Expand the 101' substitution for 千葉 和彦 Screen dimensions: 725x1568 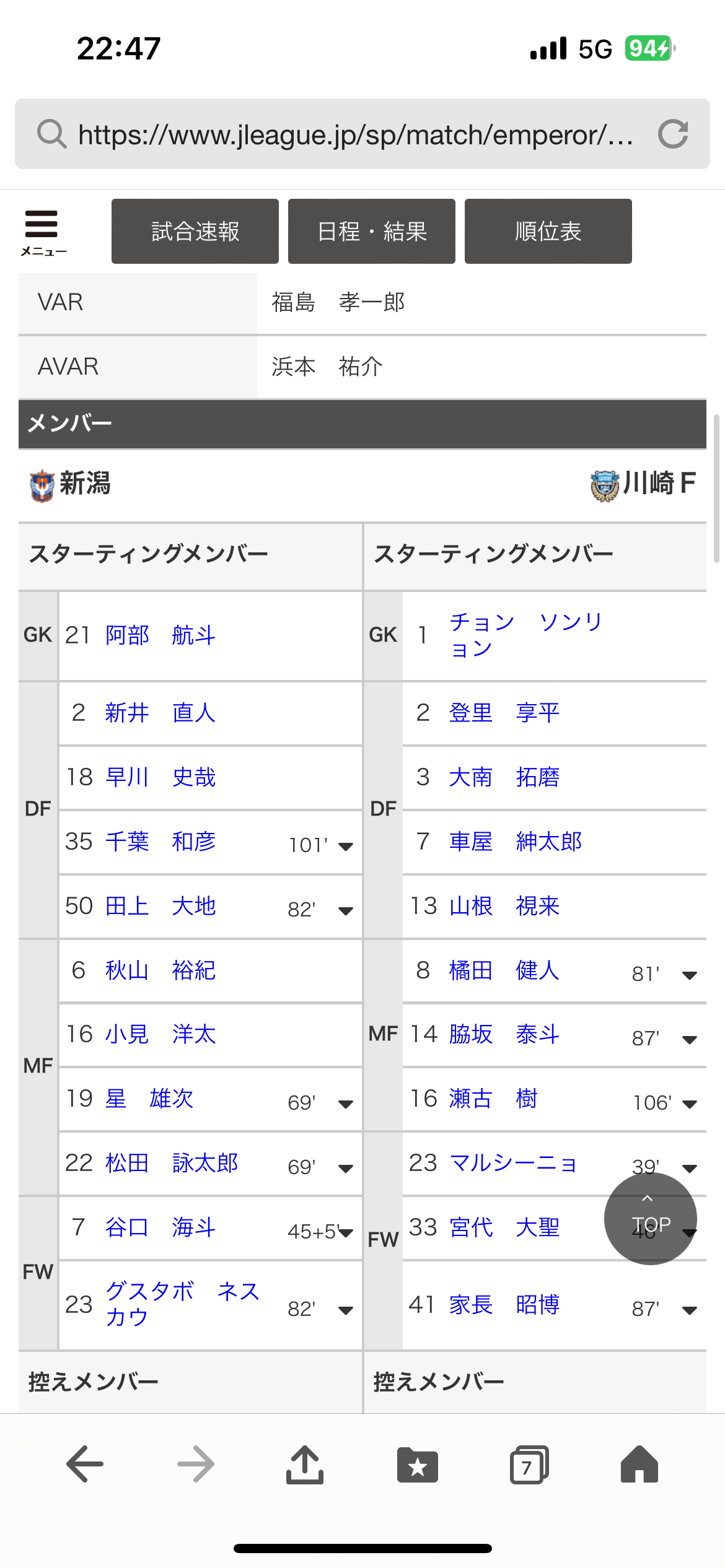pos(346,846)
